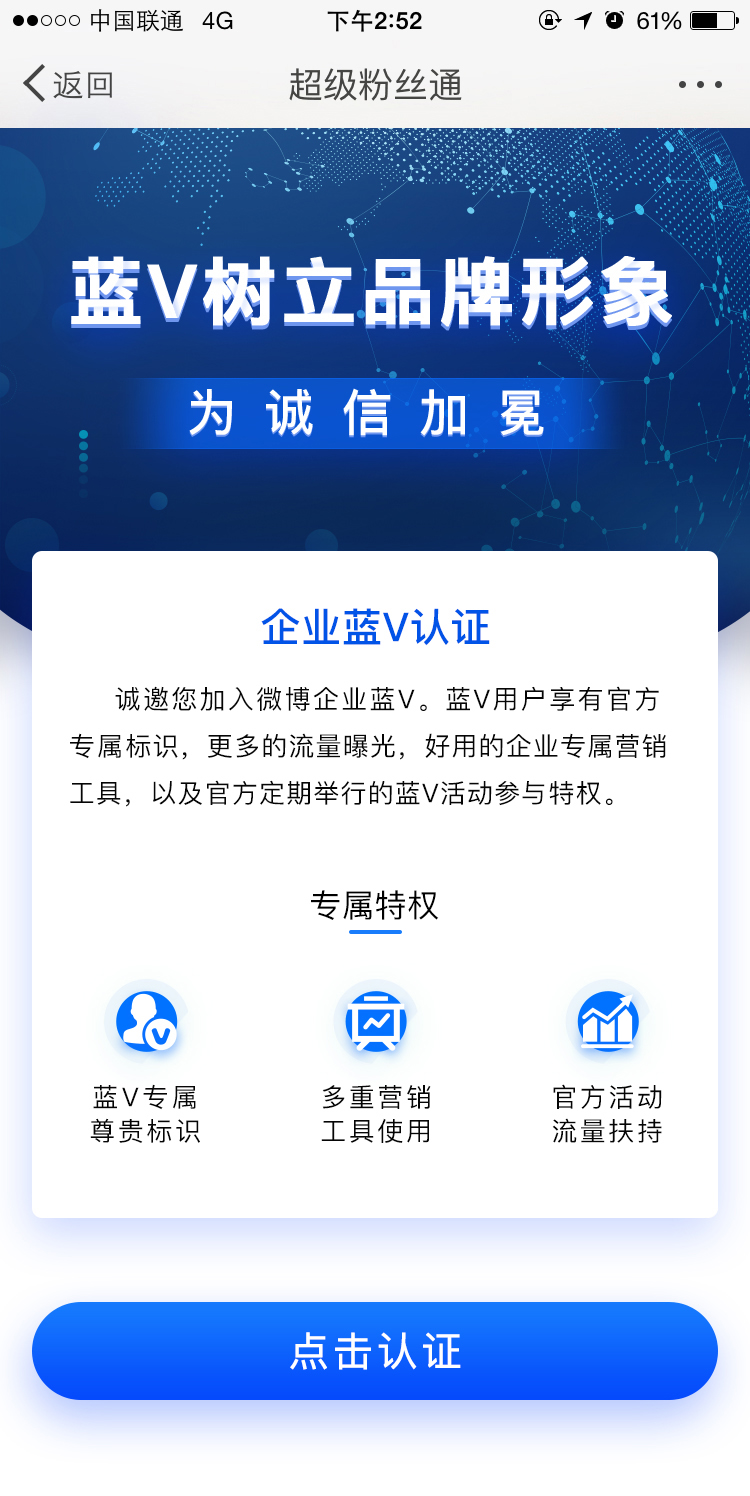The height and width of the screenshot is (1496, 750).
Task: Open the three-dot overflow menu
Action: tap(700, 85)
